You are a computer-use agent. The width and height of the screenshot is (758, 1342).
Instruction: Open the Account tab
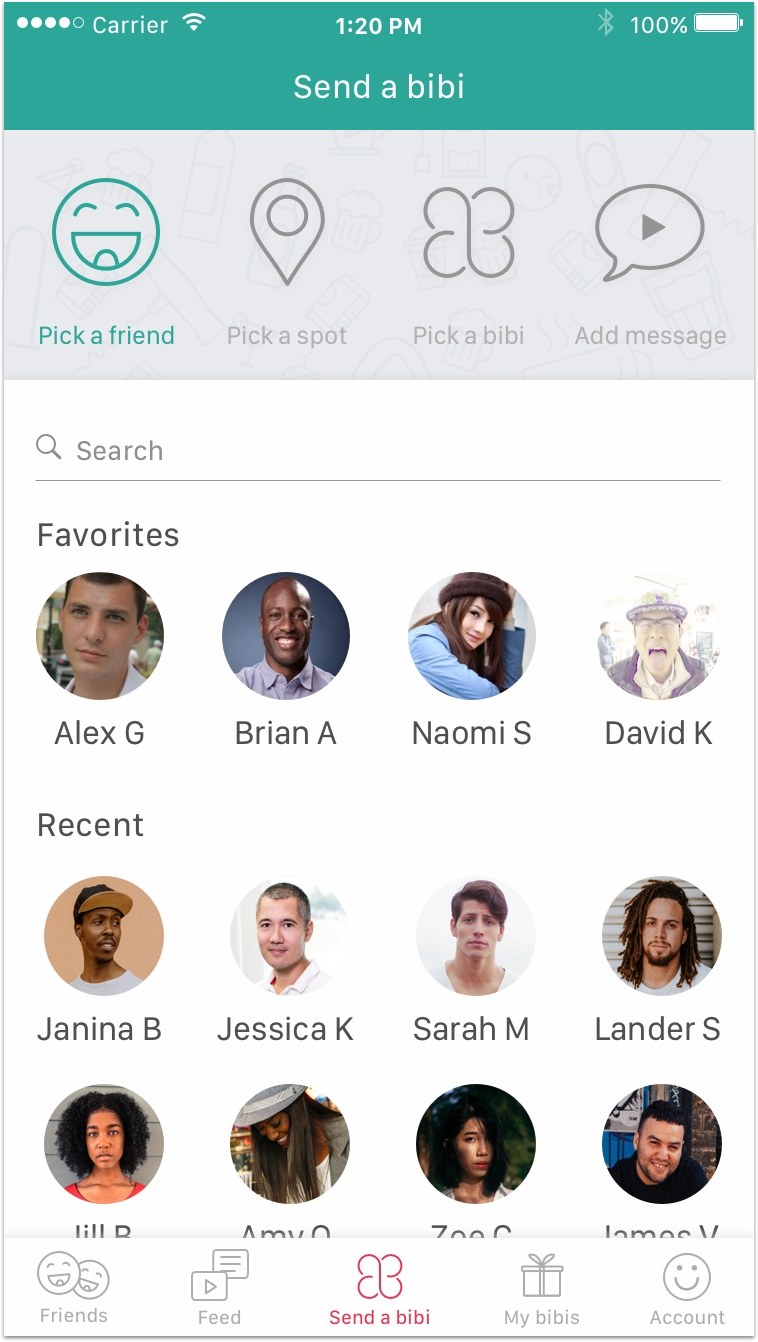point(687,1289)
